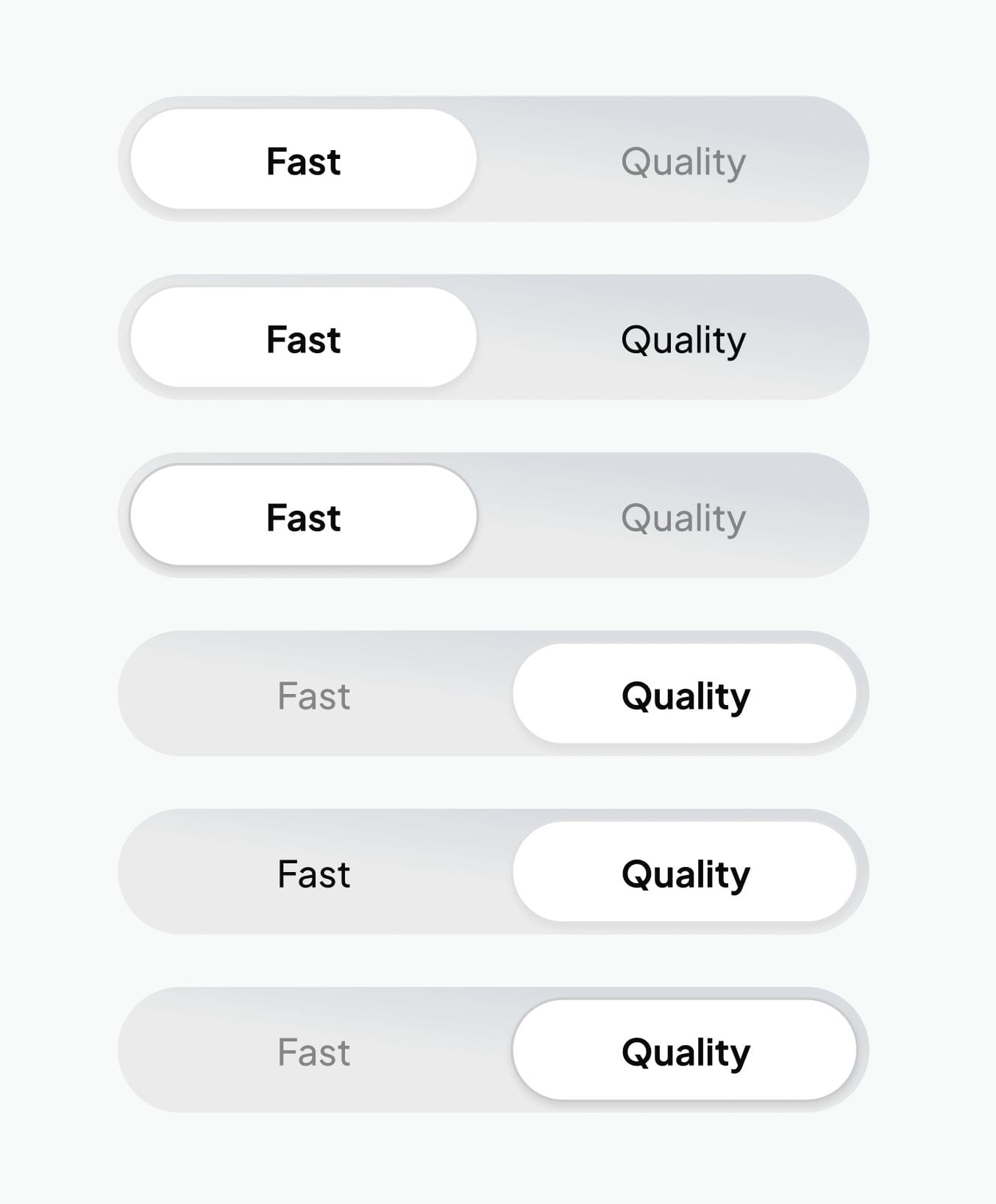The image size is (996, 1204).
Task: Switch the bottom toggle to Fast
Action: click(313, 1052)
